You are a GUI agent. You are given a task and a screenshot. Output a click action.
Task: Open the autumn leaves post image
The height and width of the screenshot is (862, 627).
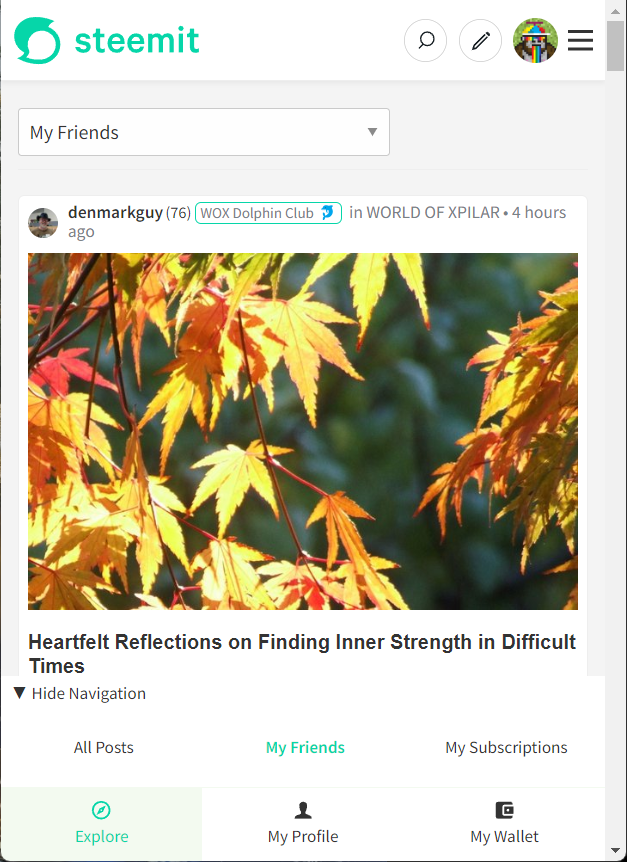pyautogui.click(x=302, y=430)
